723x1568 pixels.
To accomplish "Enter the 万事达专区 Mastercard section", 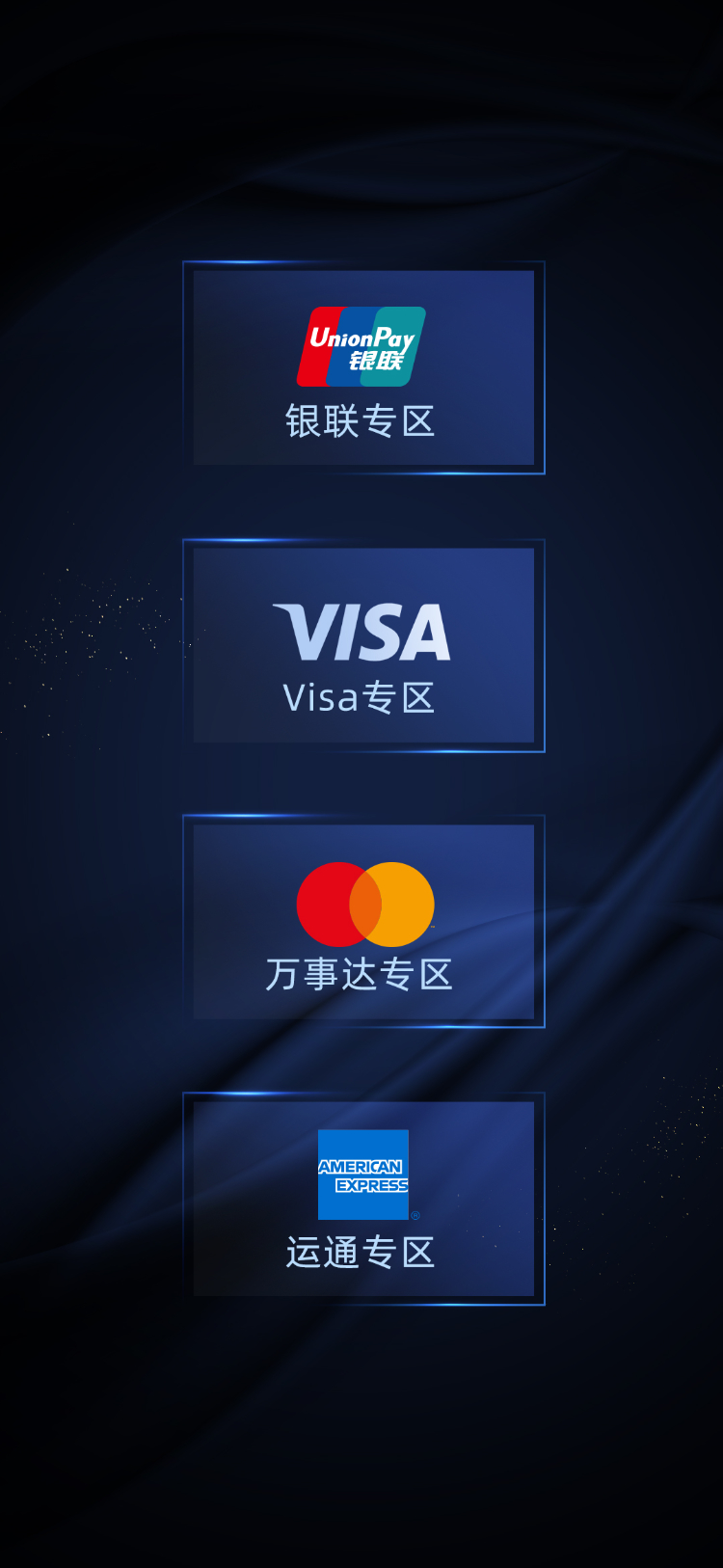I will (x=363, y=922).
